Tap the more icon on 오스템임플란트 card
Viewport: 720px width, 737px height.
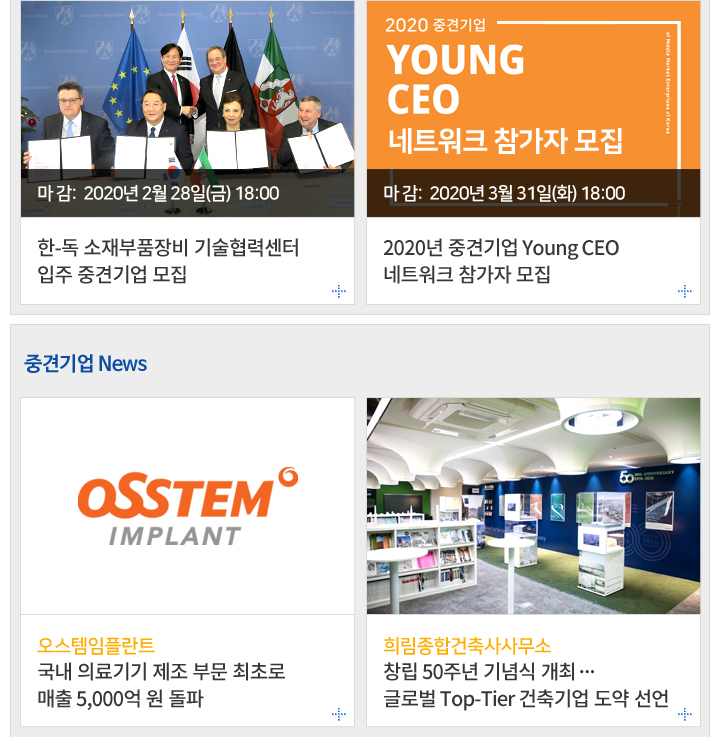click(339, 713)
